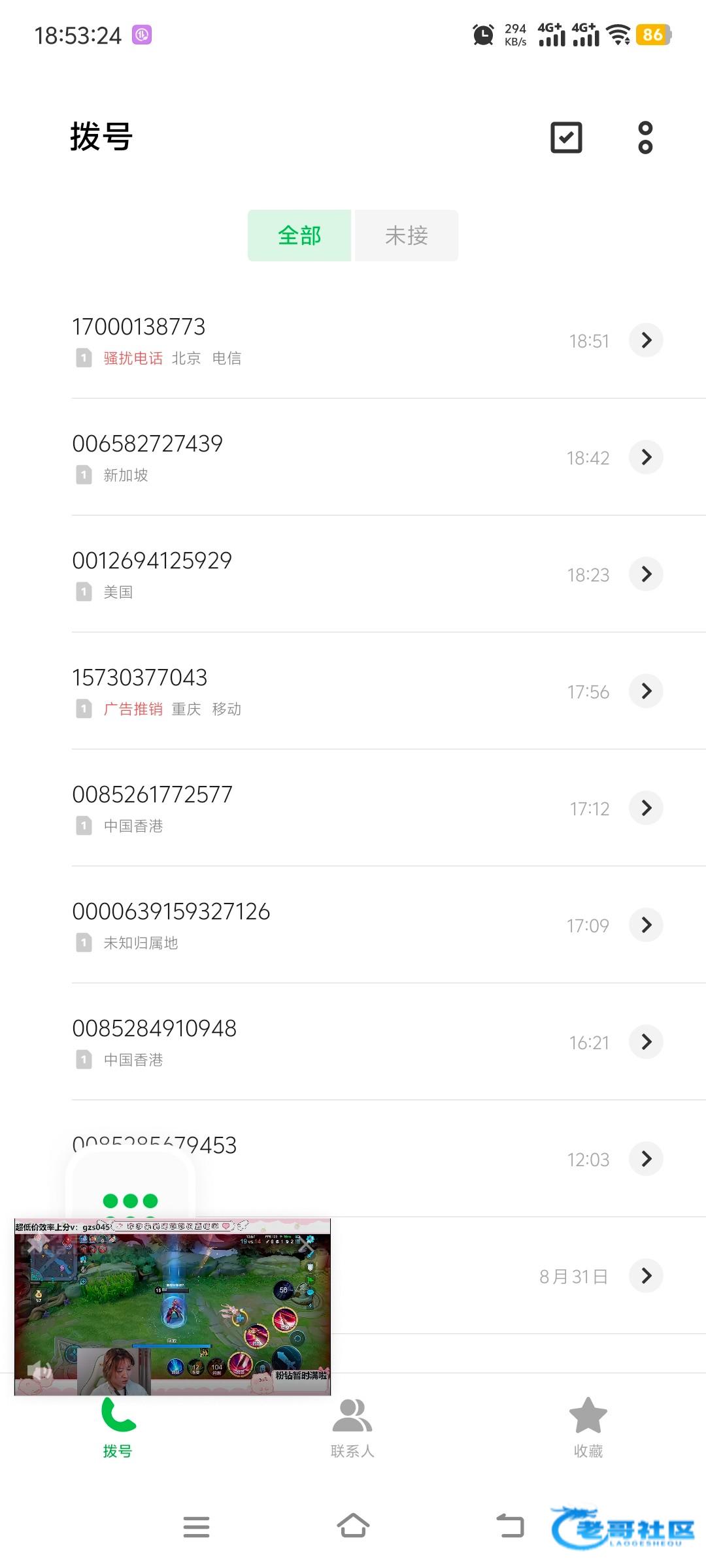Open details for the 8月31日 call
The width and height of the screenshot is (706, 1568).
[x=646, y=1276]
